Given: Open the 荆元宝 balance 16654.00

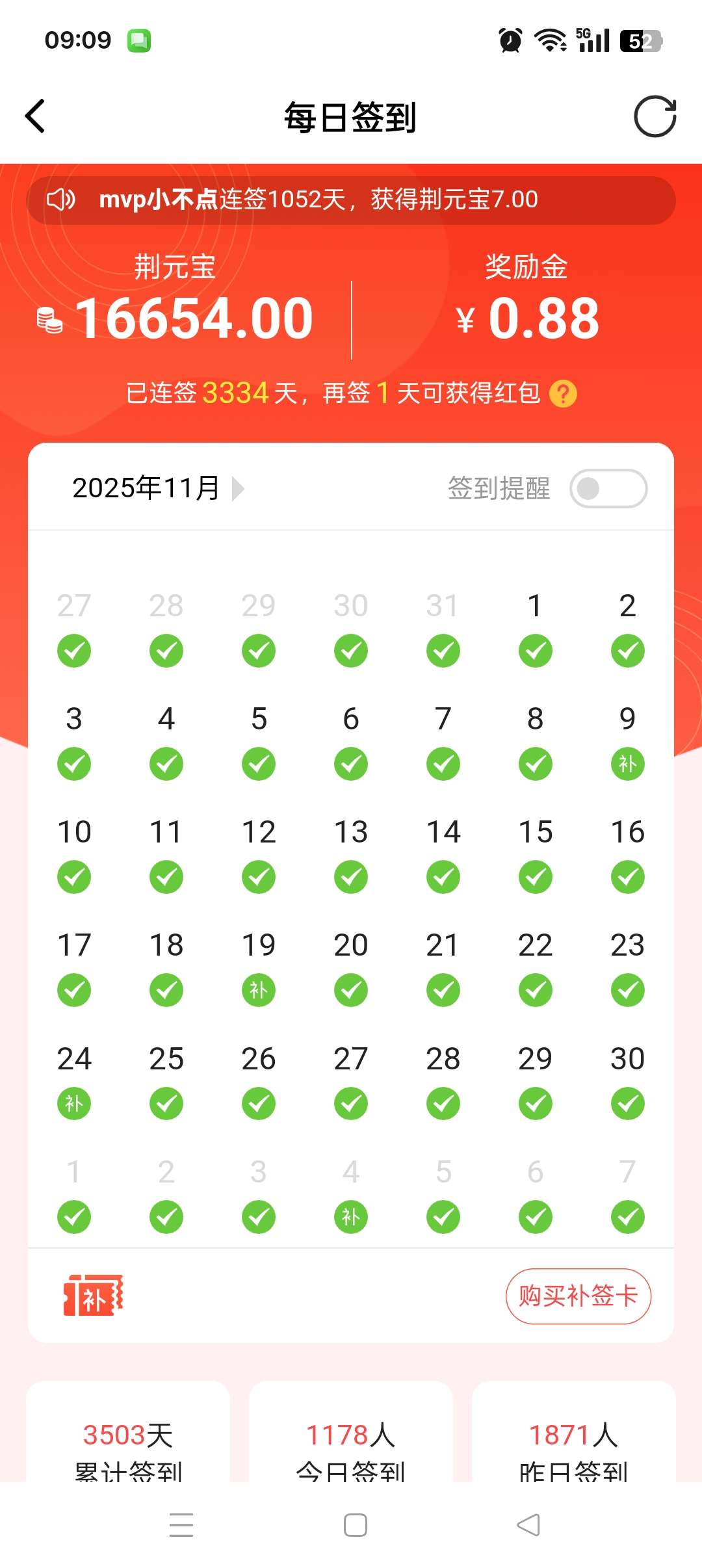Looking at the screenshot, I should pos(194,319).
